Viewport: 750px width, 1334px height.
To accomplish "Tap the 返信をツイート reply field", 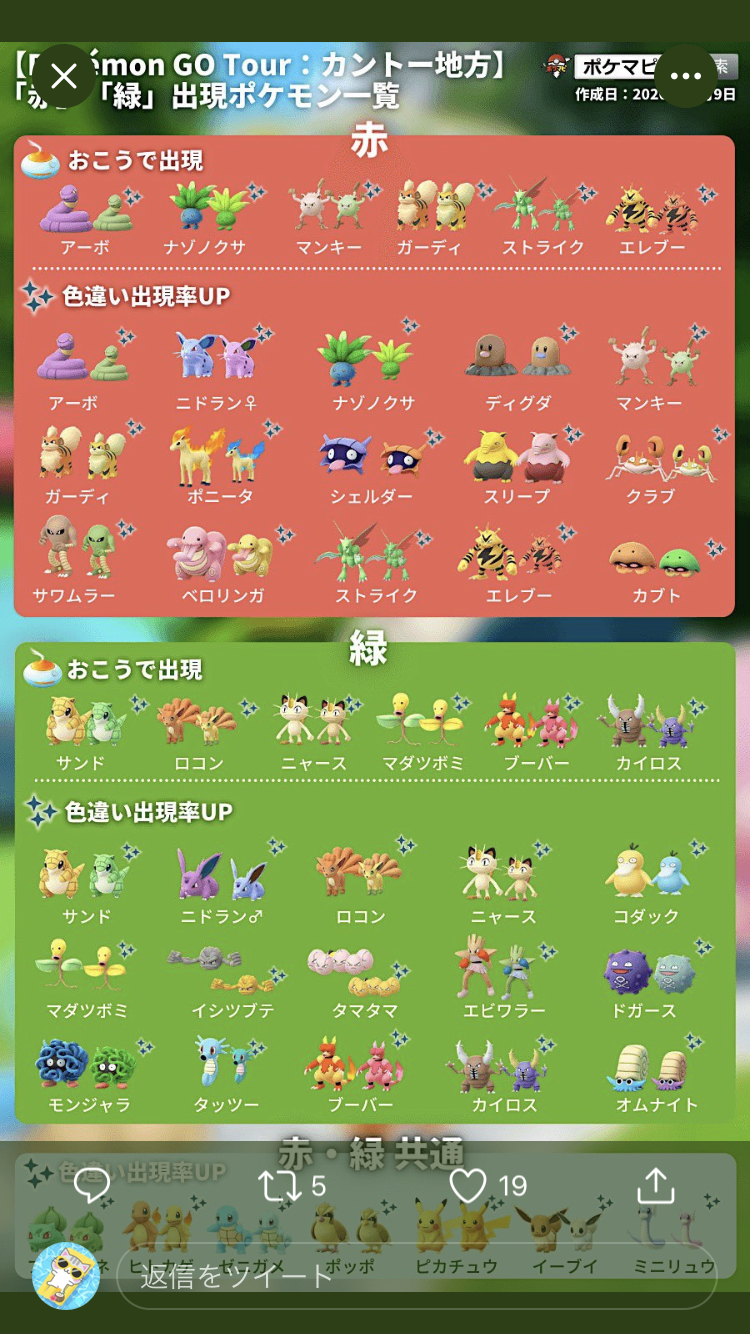I will 415,1276.
